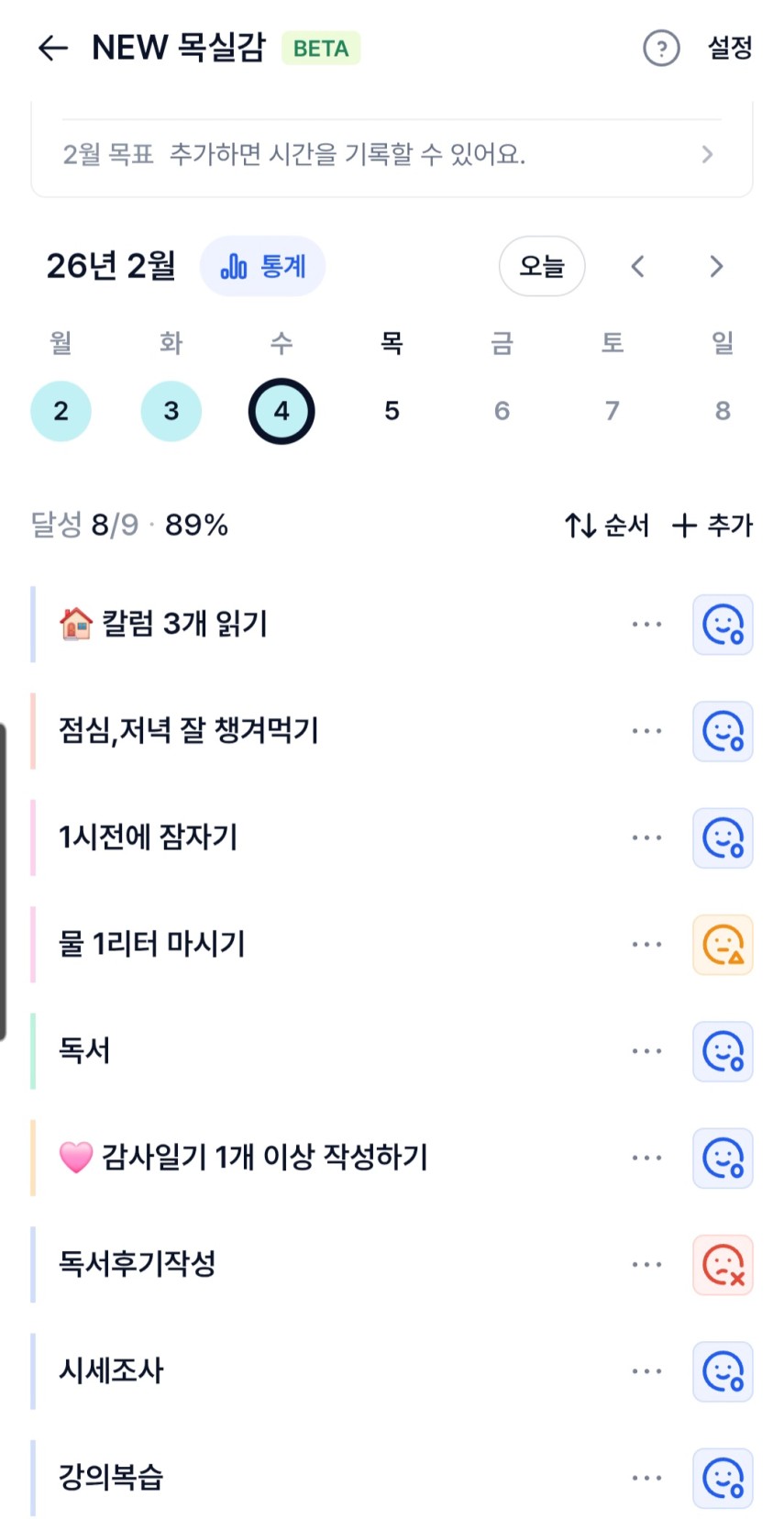The image size is (784, 1519).
Task: Change status face for 강의복습
Action: click(723, 1478)
